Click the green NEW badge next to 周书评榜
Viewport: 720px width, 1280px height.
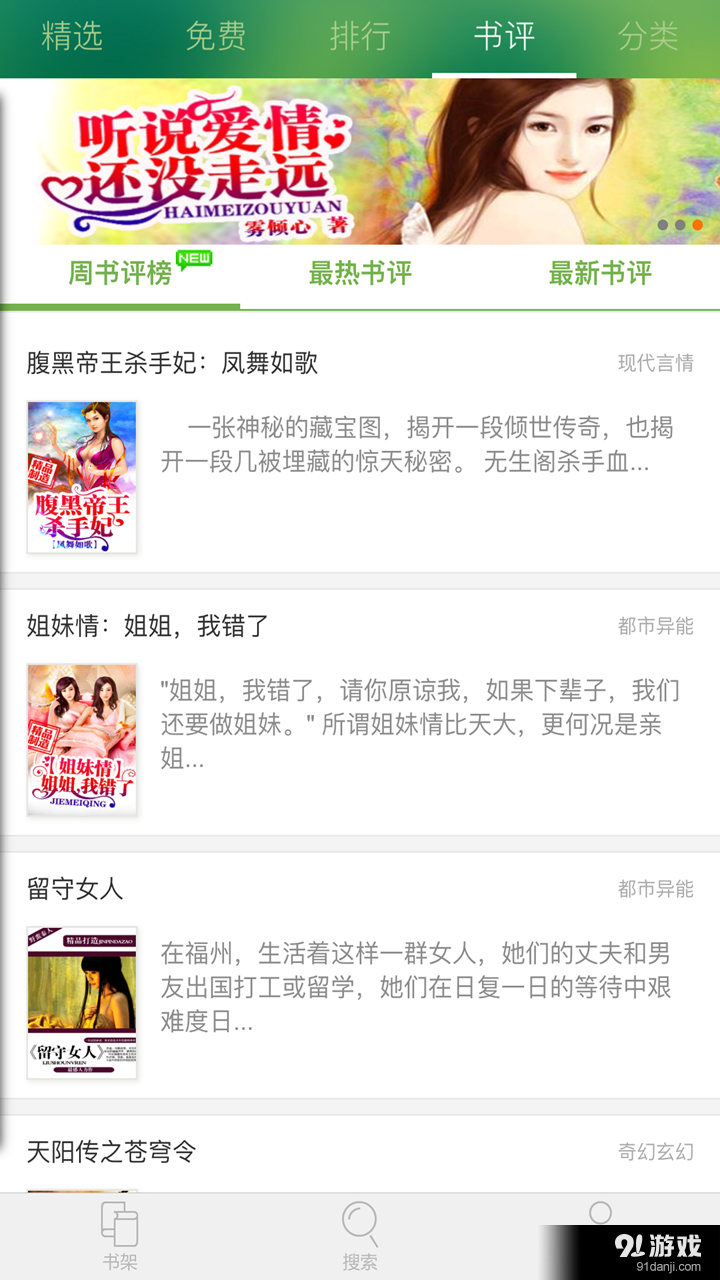point(193,258)
